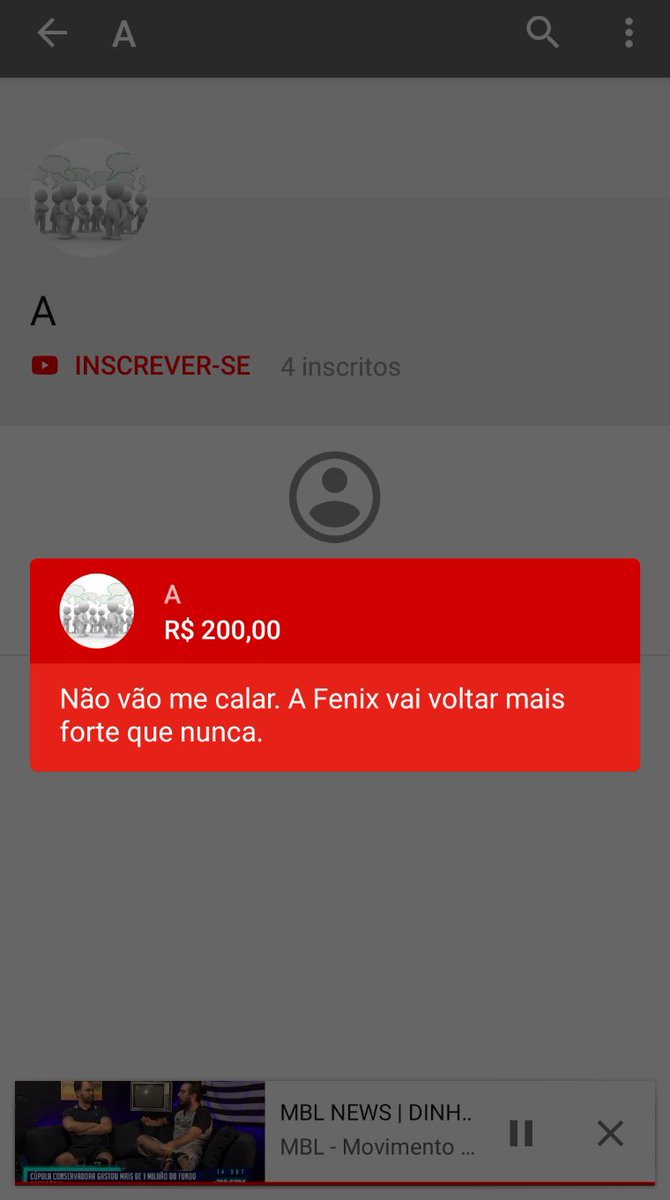Open the three-dot overflow menu
Image resolution: width=670 pixels, height=1200 pixels.
[x=628, y=34]
